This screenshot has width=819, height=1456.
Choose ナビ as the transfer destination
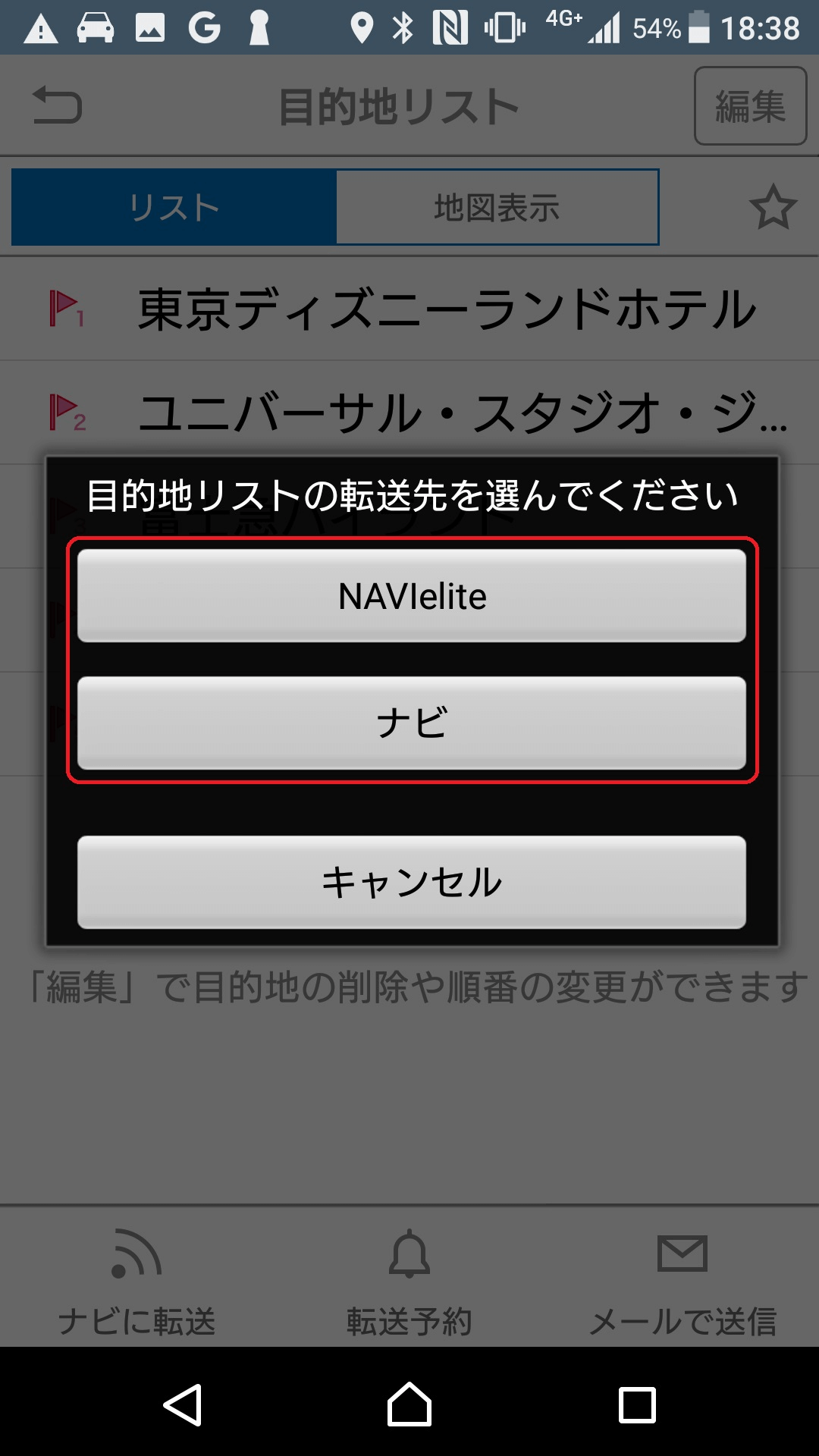point(411,723)
